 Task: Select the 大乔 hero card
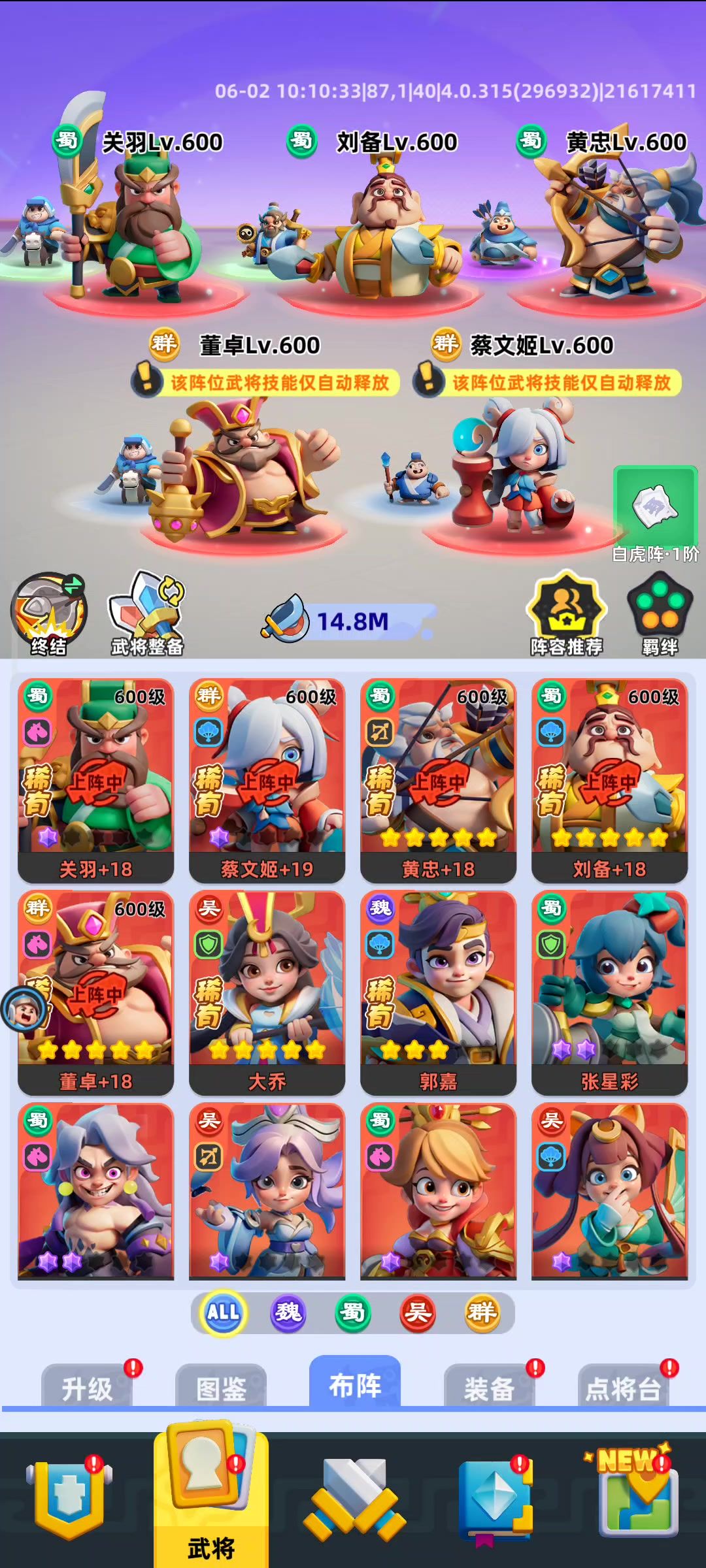pos(267,993)
